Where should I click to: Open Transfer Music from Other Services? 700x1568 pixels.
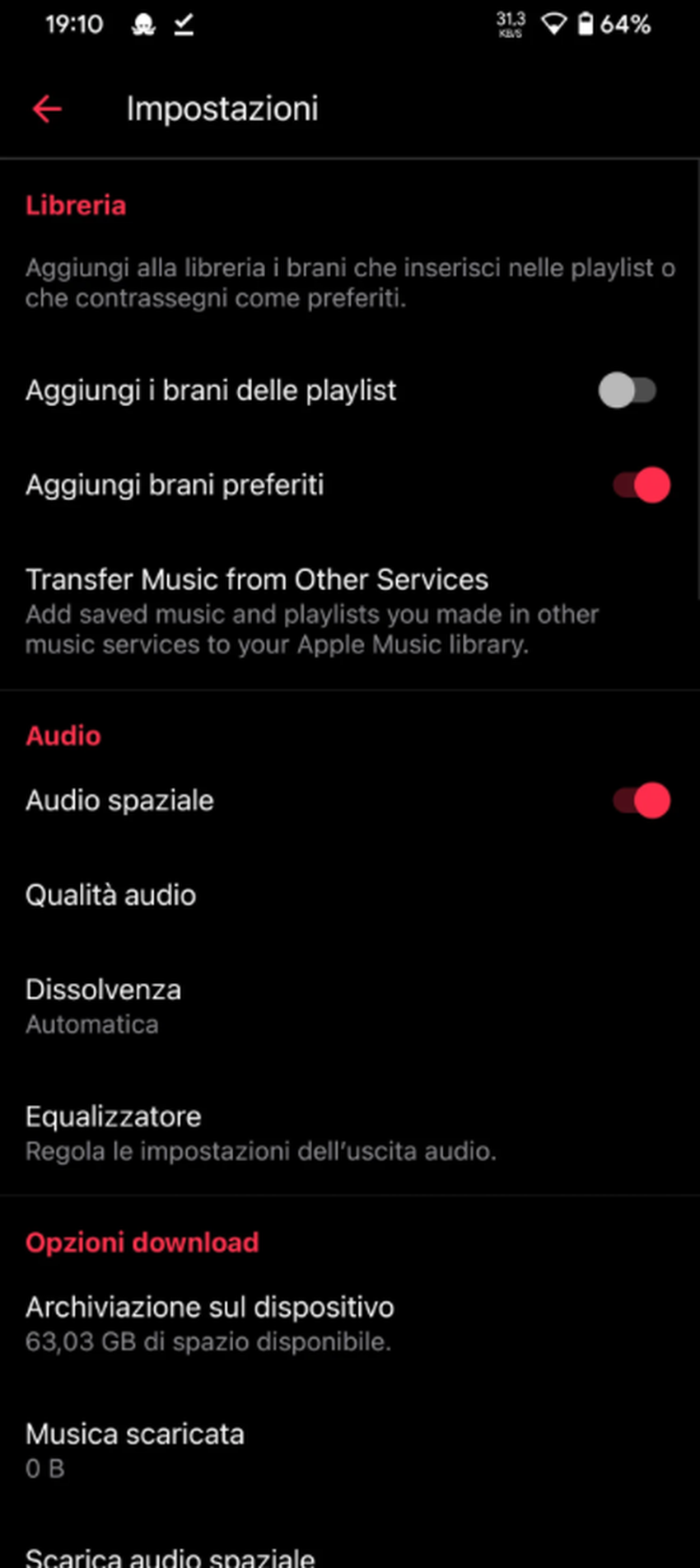tap(313, 611)
